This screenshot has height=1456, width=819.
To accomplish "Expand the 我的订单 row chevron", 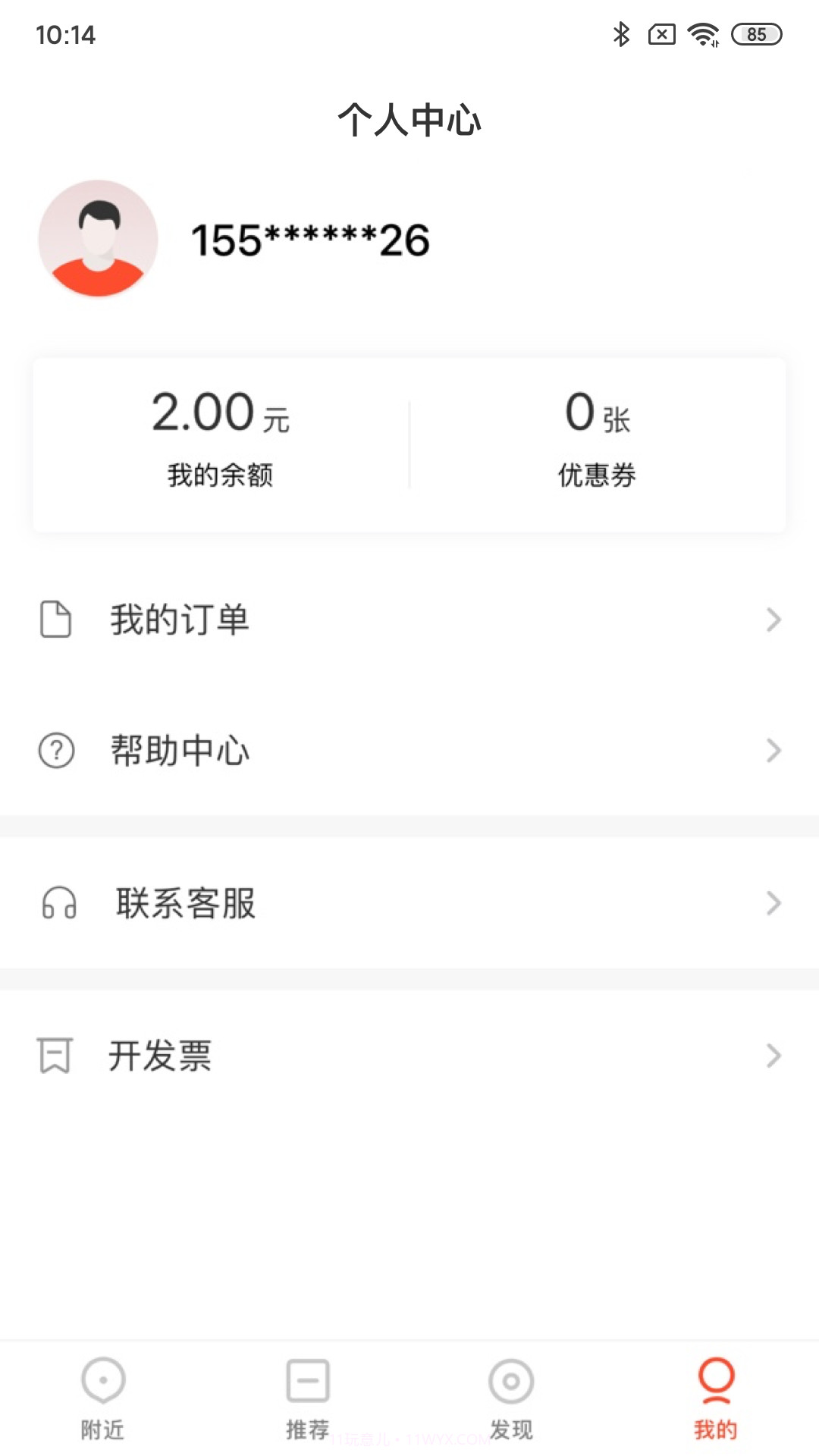I will coord(773,619).
